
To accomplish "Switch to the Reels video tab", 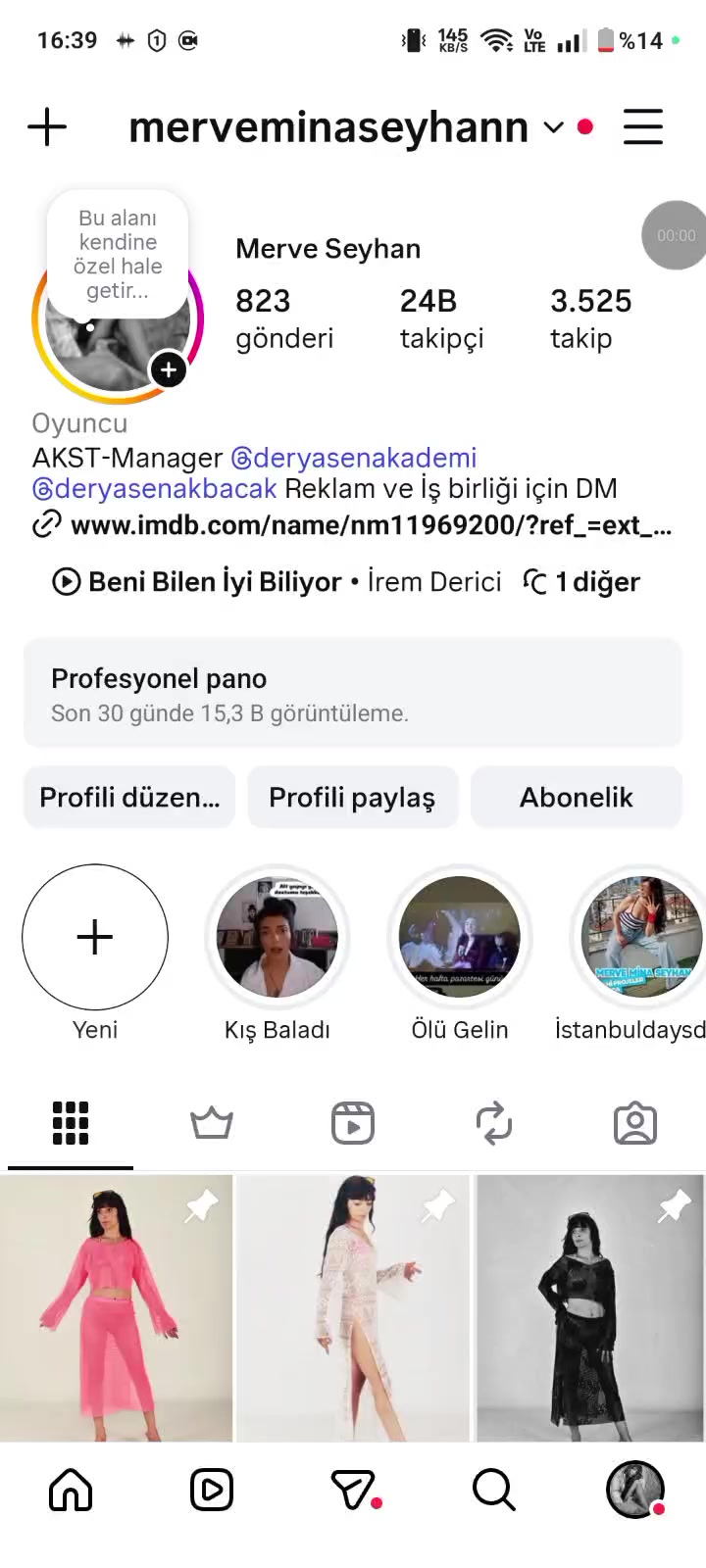I will coord(353,1123).
